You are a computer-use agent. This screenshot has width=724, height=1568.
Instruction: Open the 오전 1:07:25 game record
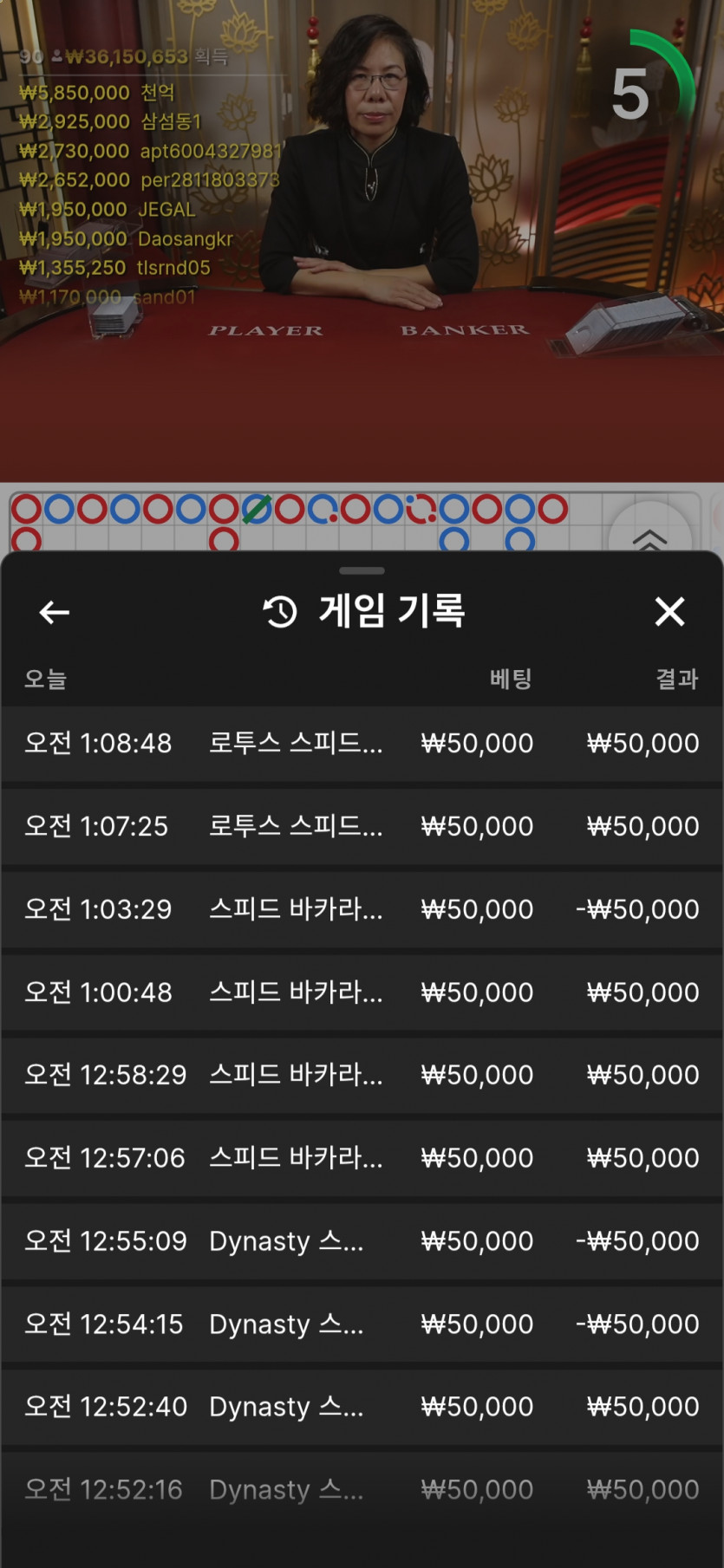tap(362, 826)
